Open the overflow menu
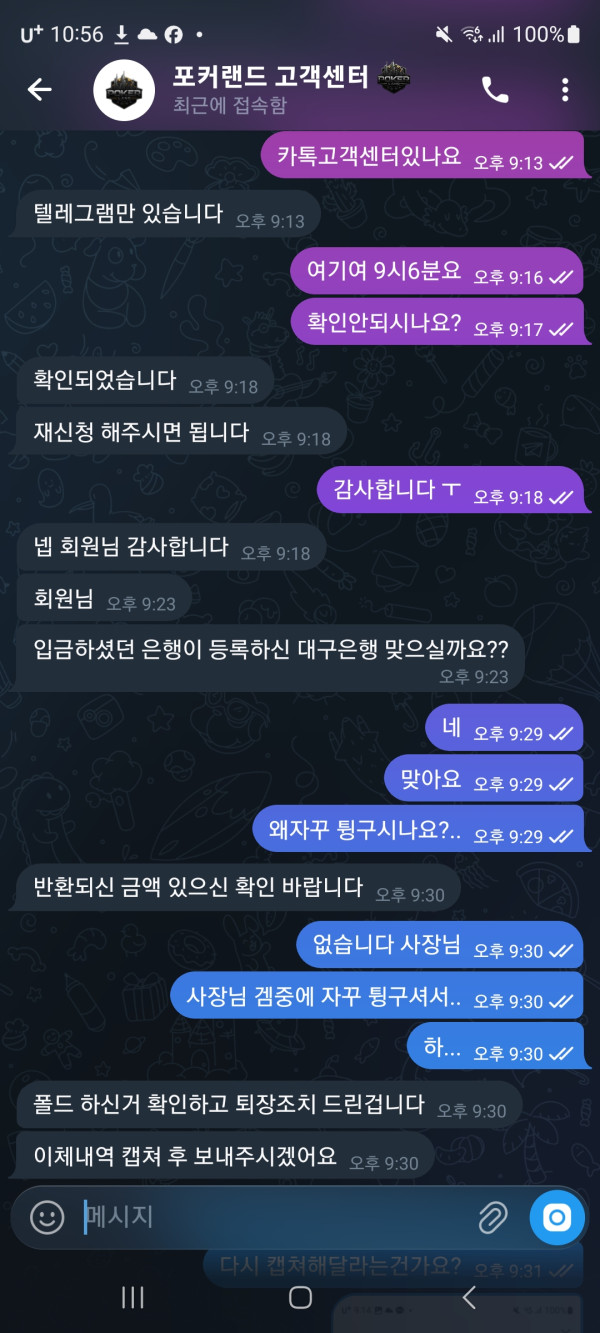 pyautogui.click(x=565, y=90)
